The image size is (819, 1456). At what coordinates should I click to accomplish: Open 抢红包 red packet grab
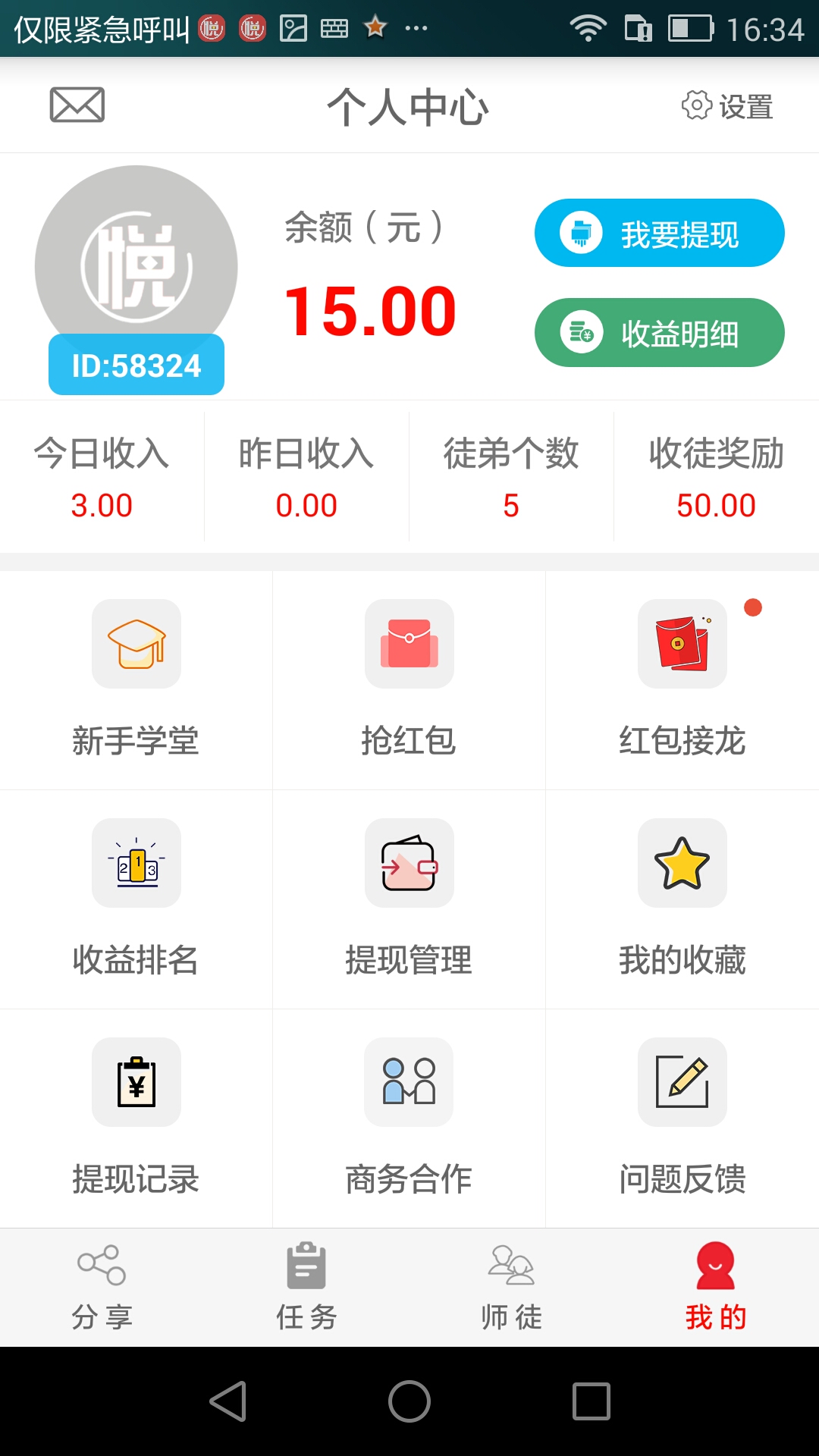[409, 680]
